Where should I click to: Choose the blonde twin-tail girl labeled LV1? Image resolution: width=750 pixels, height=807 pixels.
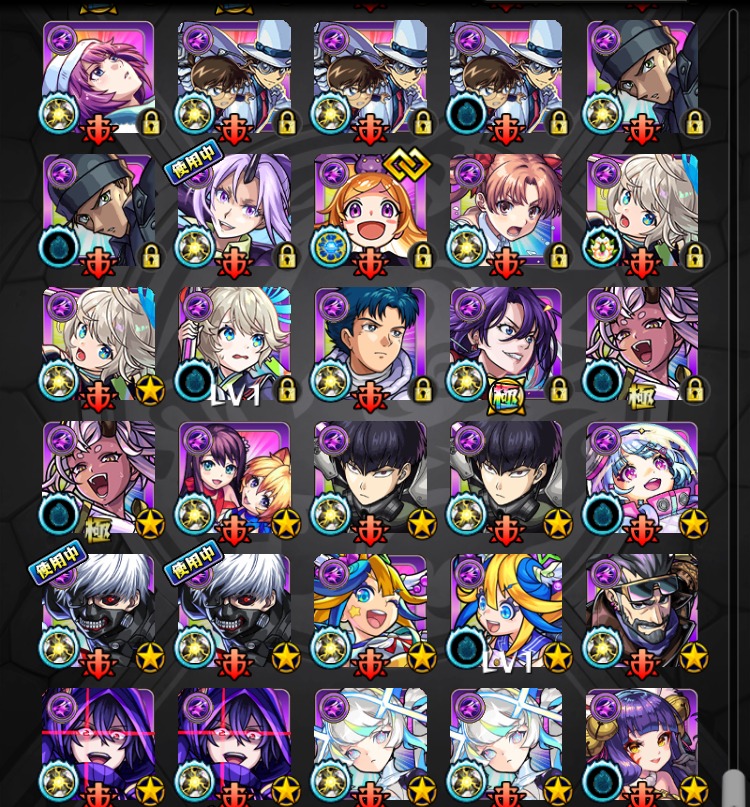click(x=506, y=612)
